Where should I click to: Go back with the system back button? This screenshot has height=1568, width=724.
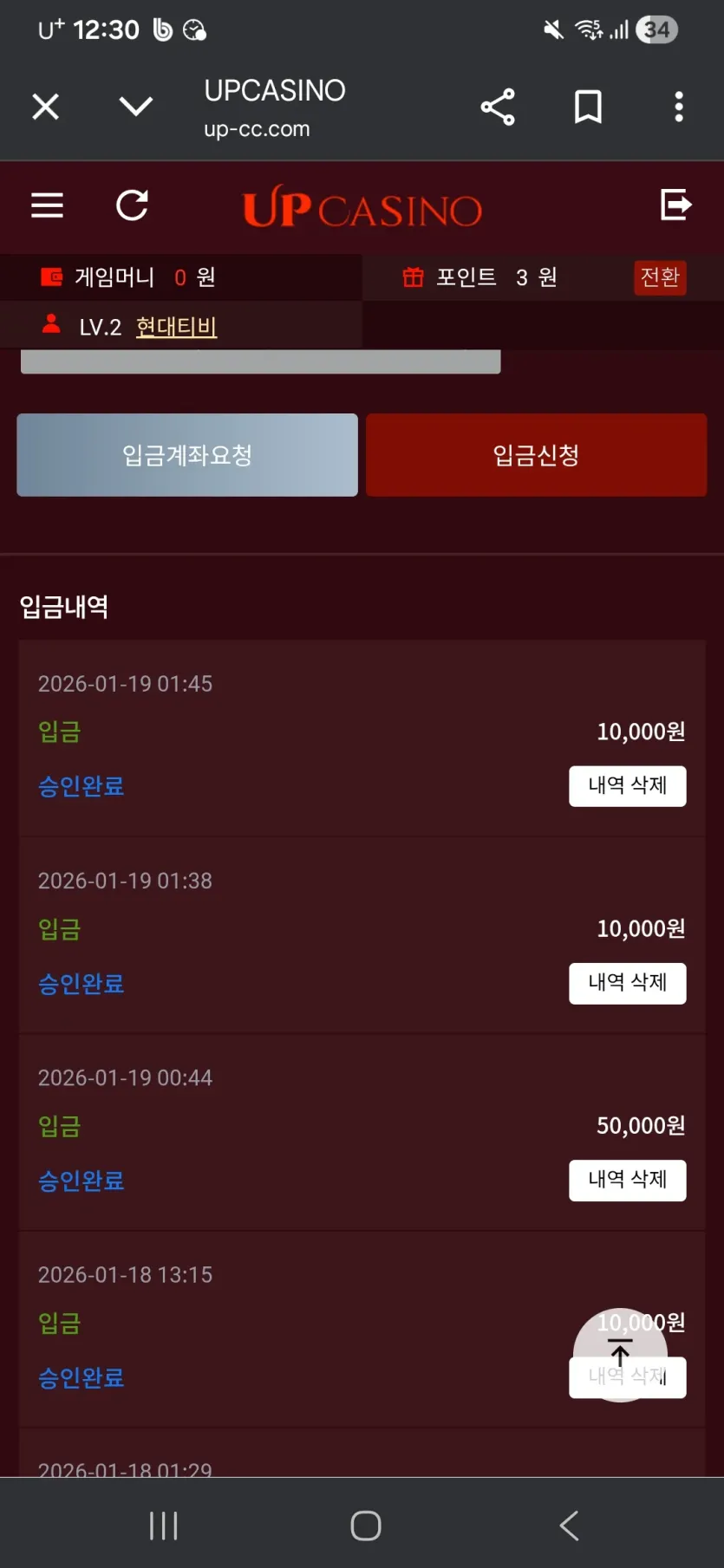tap(569, 1526)
